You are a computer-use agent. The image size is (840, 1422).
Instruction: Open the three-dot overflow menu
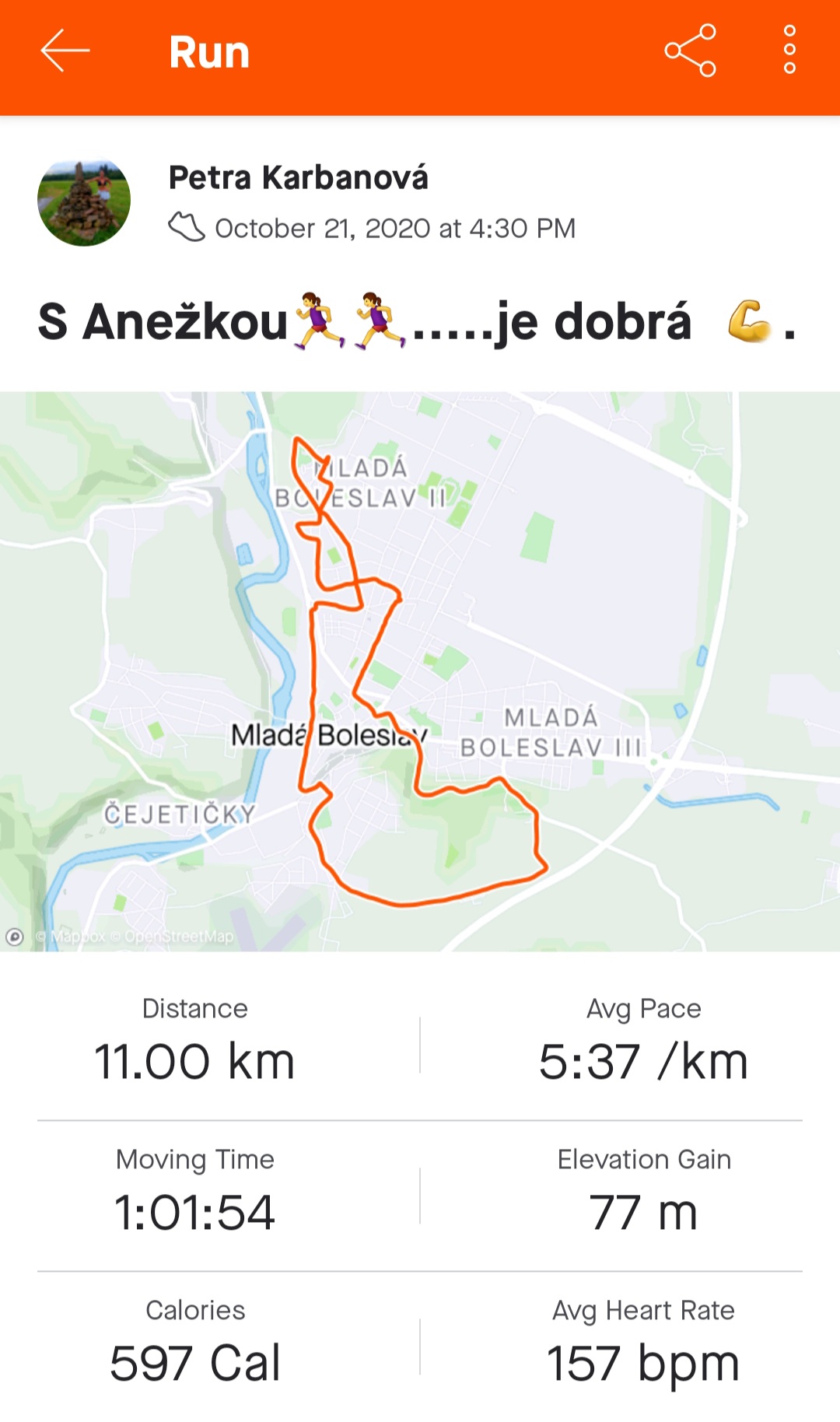[x=789, y=50]
